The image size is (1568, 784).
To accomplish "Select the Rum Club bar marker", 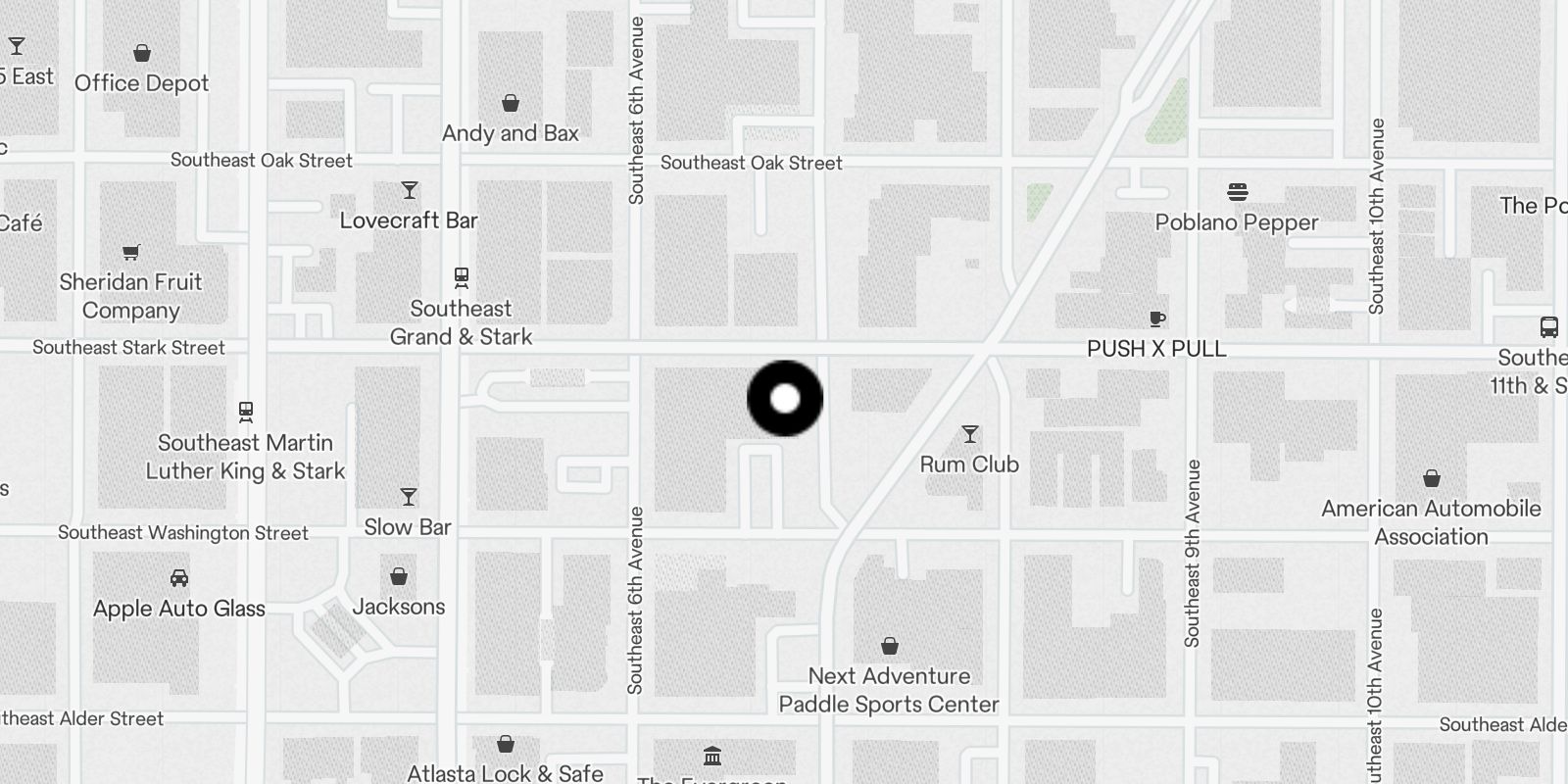I will click(969, 434).
